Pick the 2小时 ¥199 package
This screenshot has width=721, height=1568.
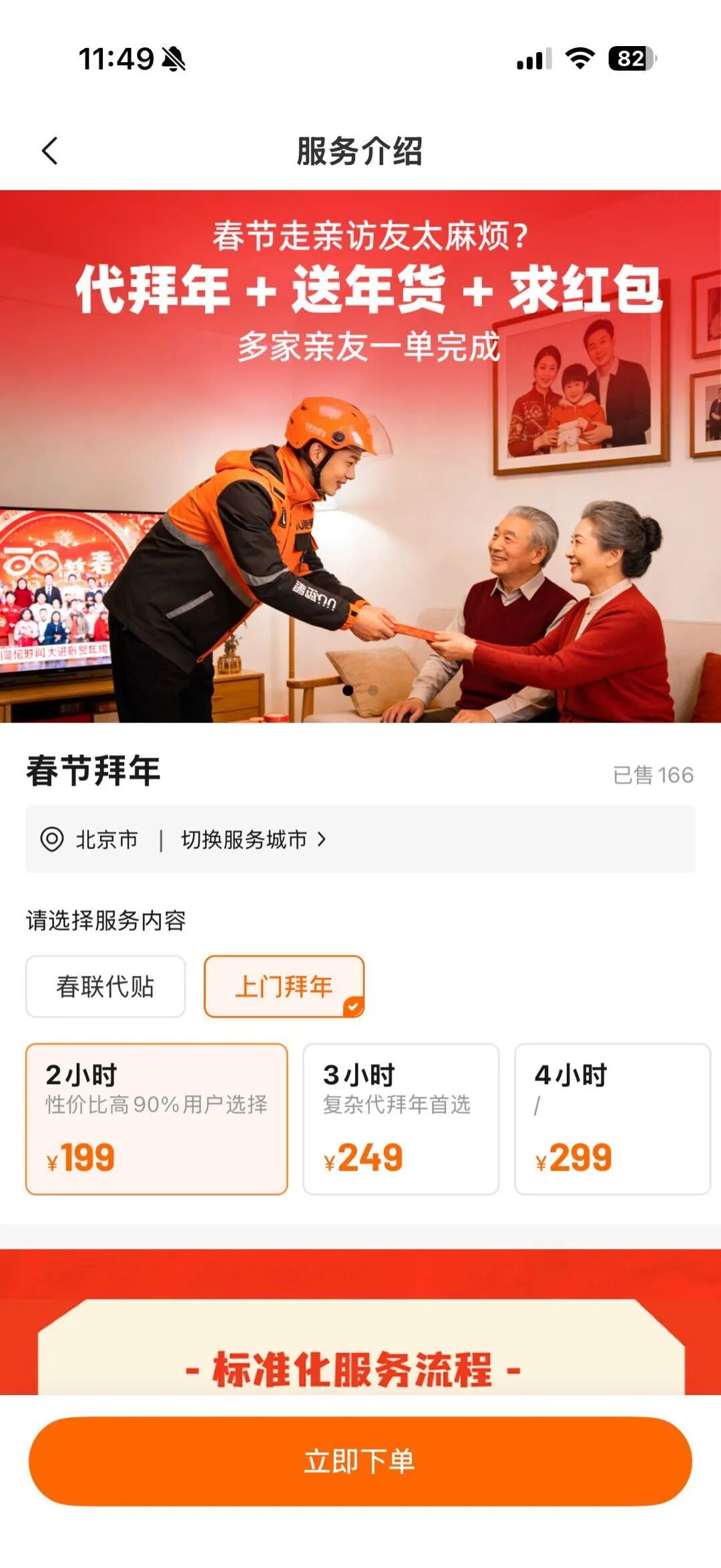(x=156, y=1119)
